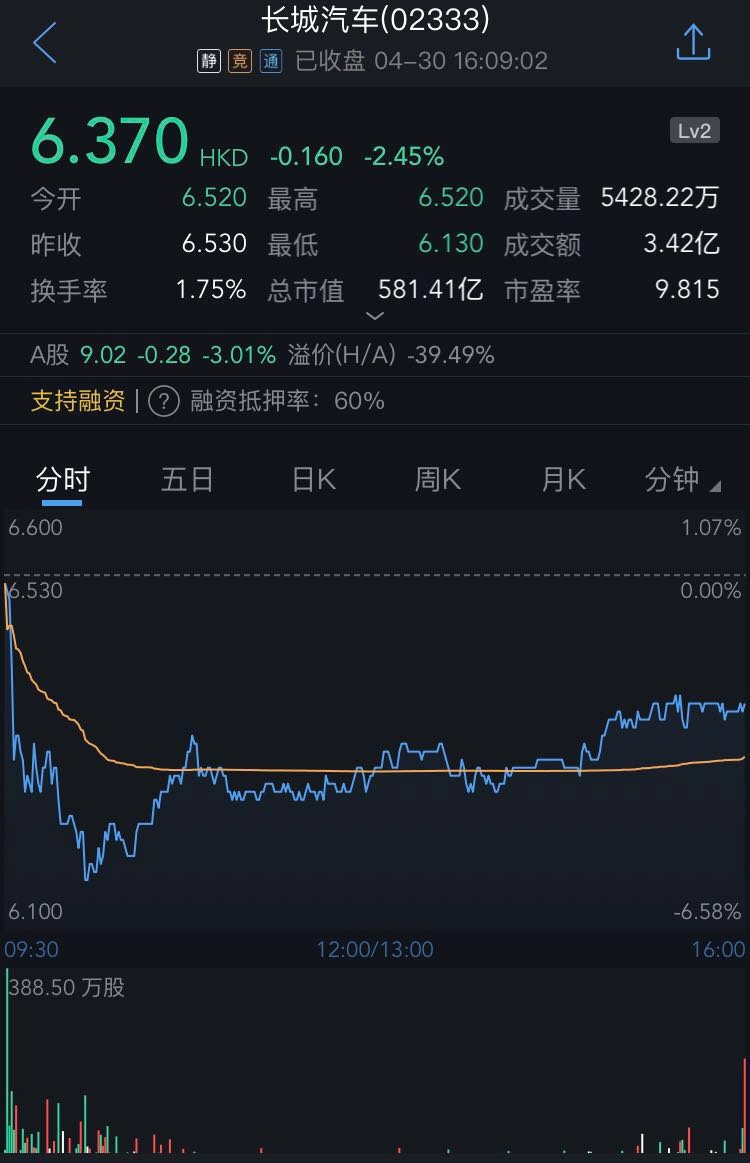Screen dimensions: 750x1163
Task: Open the 分钟 interval dropdown
Action: 682,480
